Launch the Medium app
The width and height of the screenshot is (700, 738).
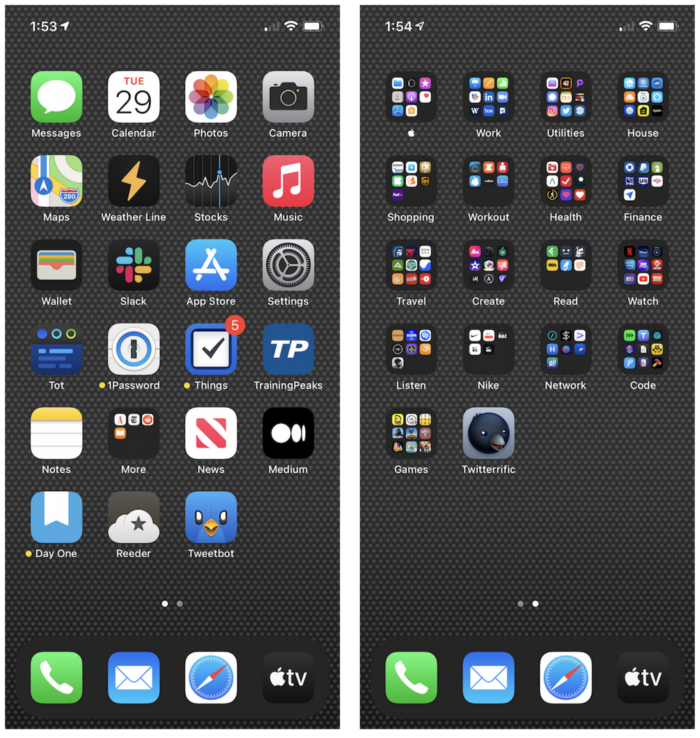[288, 433]
